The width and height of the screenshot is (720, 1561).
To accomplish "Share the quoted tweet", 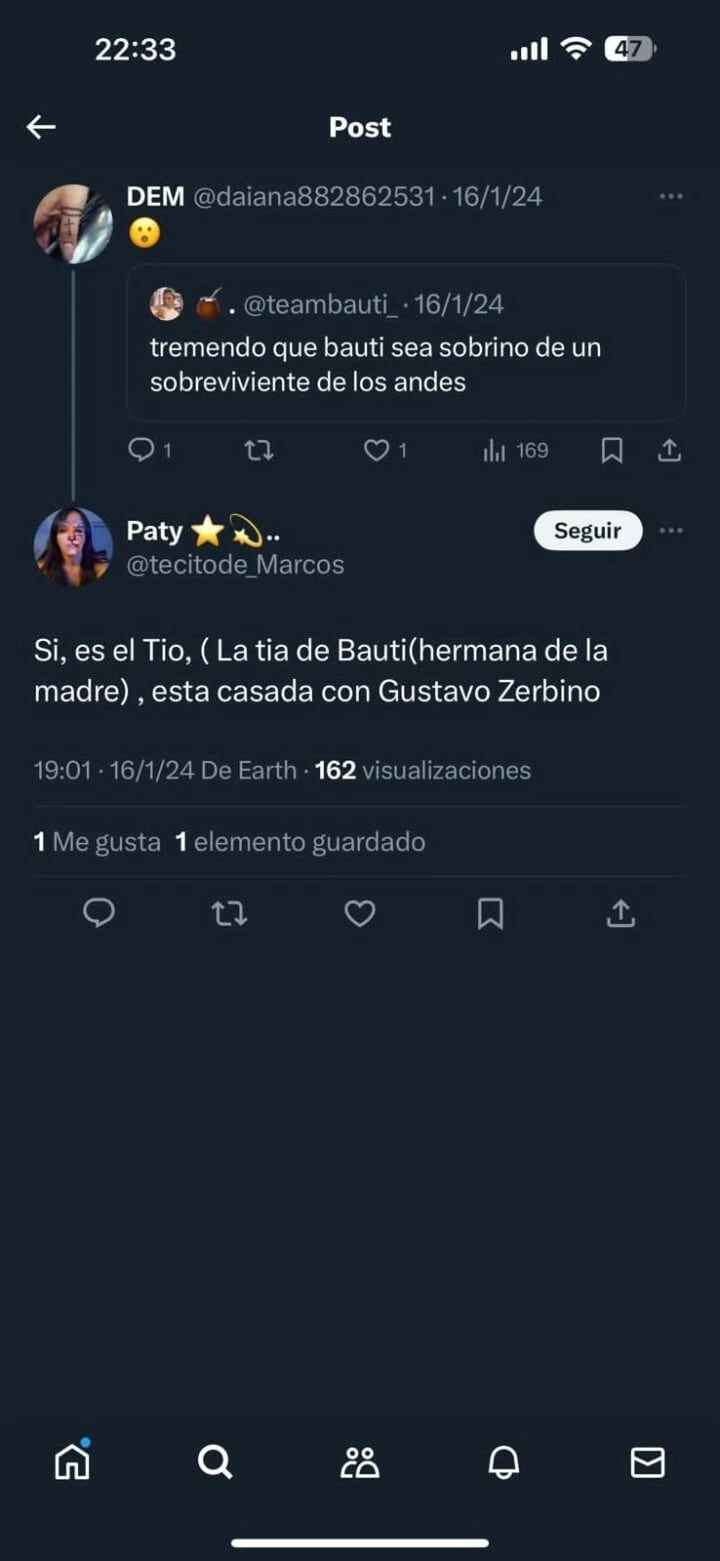I will [x=671, y=451].
